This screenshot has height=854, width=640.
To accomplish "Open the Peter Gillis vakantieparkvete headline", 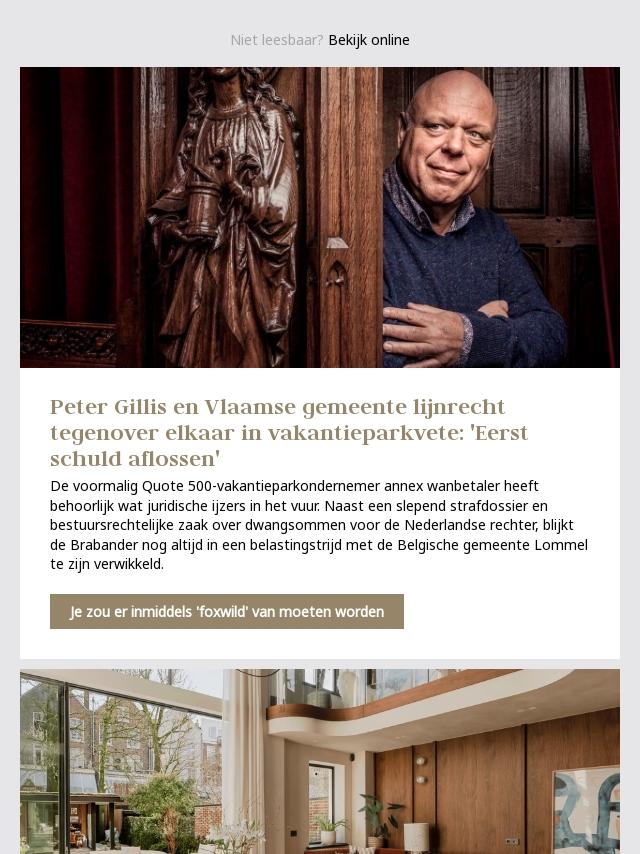I will point(289,433).
